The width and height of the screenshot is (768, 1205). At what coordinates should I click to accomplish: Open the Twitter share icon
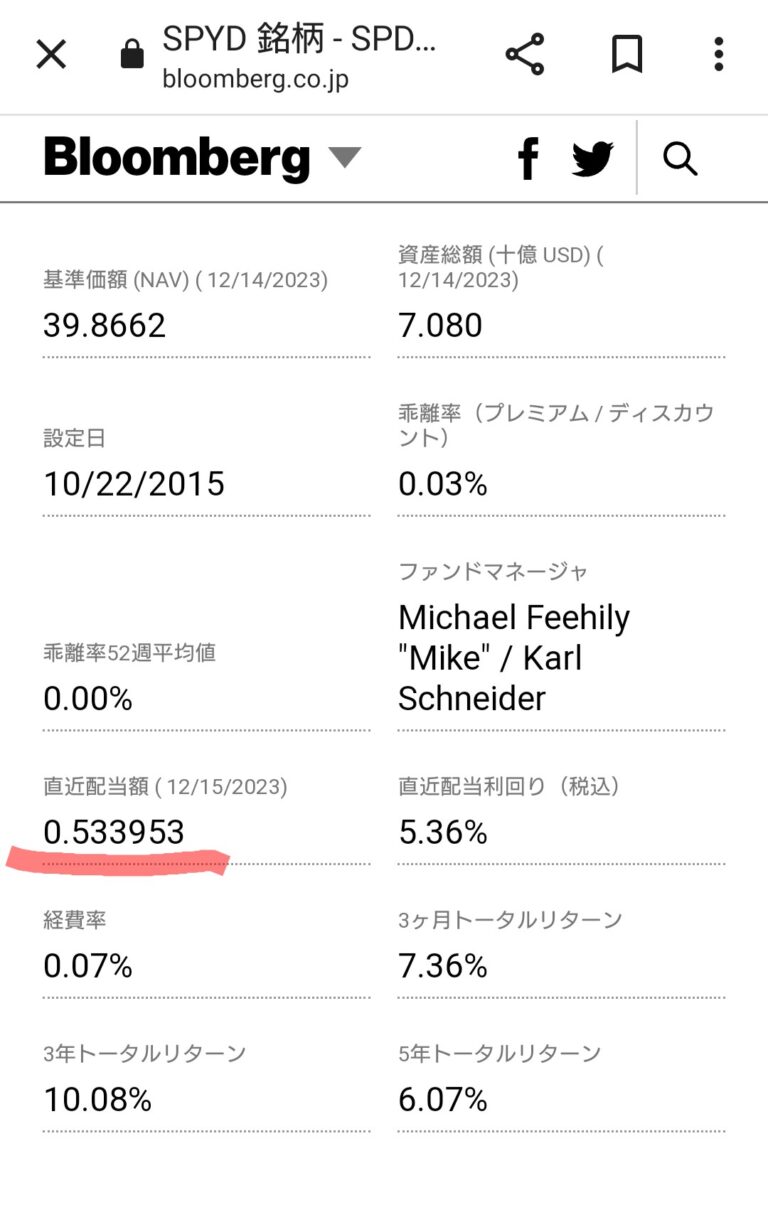click(592, 158)
